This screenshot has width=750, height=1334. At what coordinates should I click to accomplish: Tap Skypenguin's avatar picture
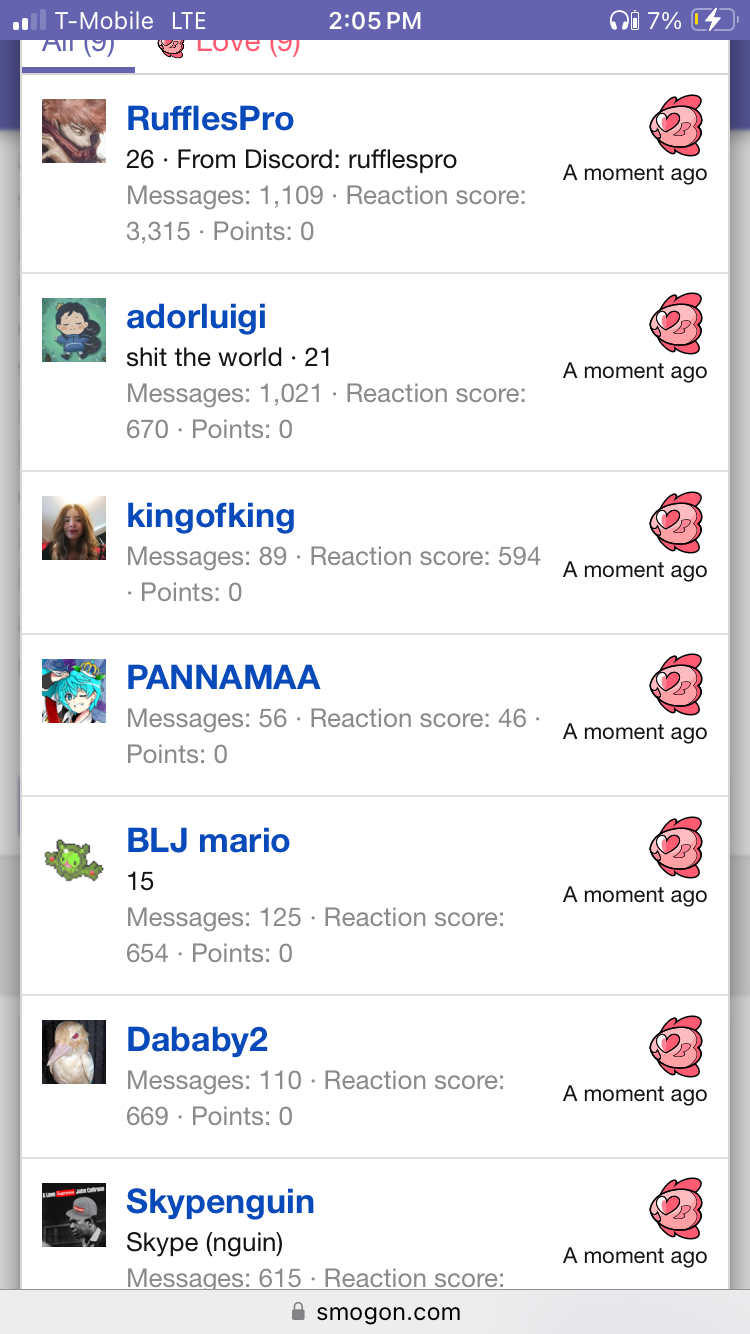click(74, 1214)
